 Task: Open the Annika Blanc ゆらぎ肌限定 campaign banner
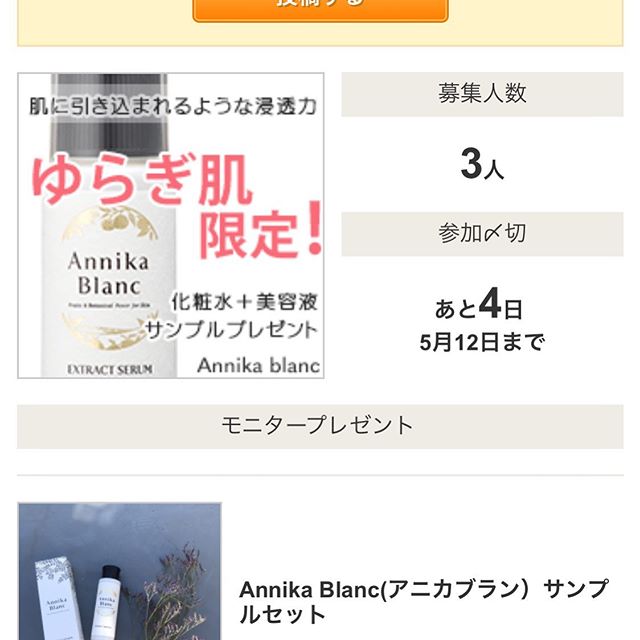171,226
